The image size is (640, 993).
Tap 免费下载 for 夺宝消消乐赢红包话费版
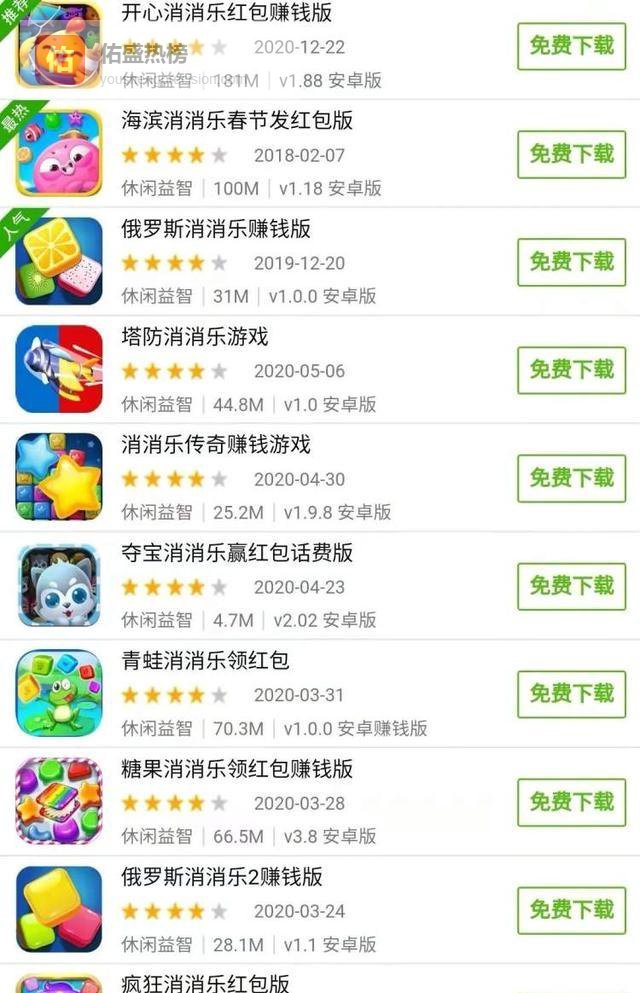coord(571,586)
